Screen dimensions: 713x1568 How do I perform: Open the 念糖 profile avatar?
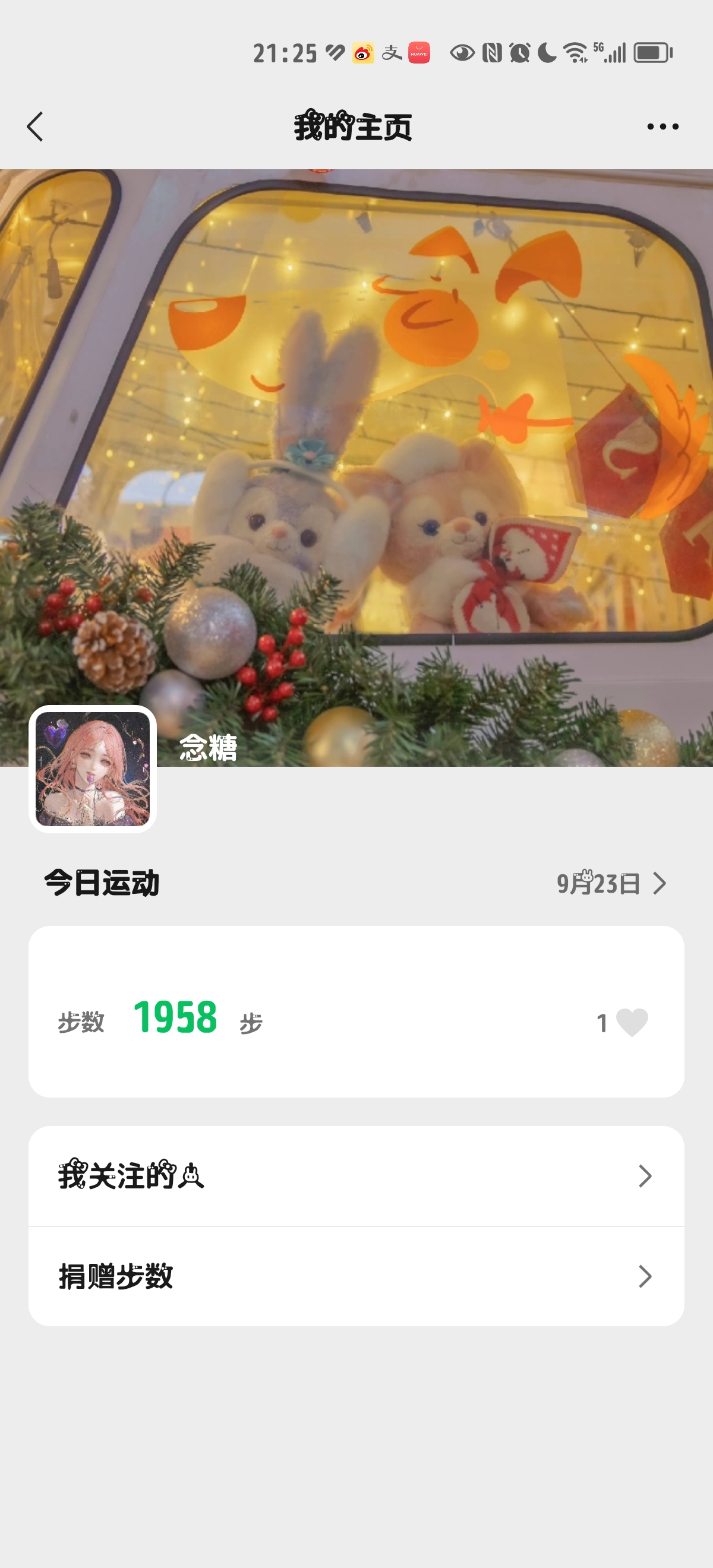(x=93, y=769)
